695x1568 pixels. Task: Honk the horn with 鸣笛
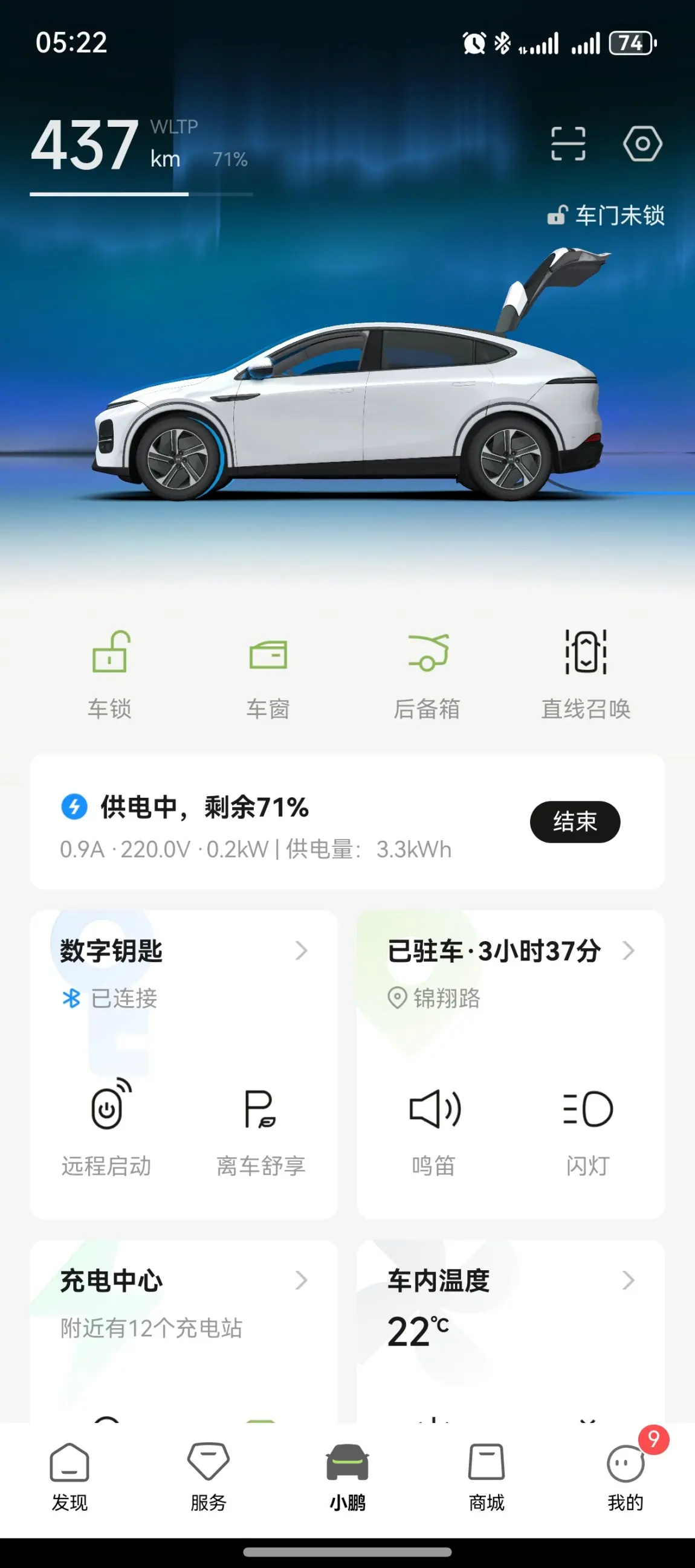click(x=434, y=1128)
